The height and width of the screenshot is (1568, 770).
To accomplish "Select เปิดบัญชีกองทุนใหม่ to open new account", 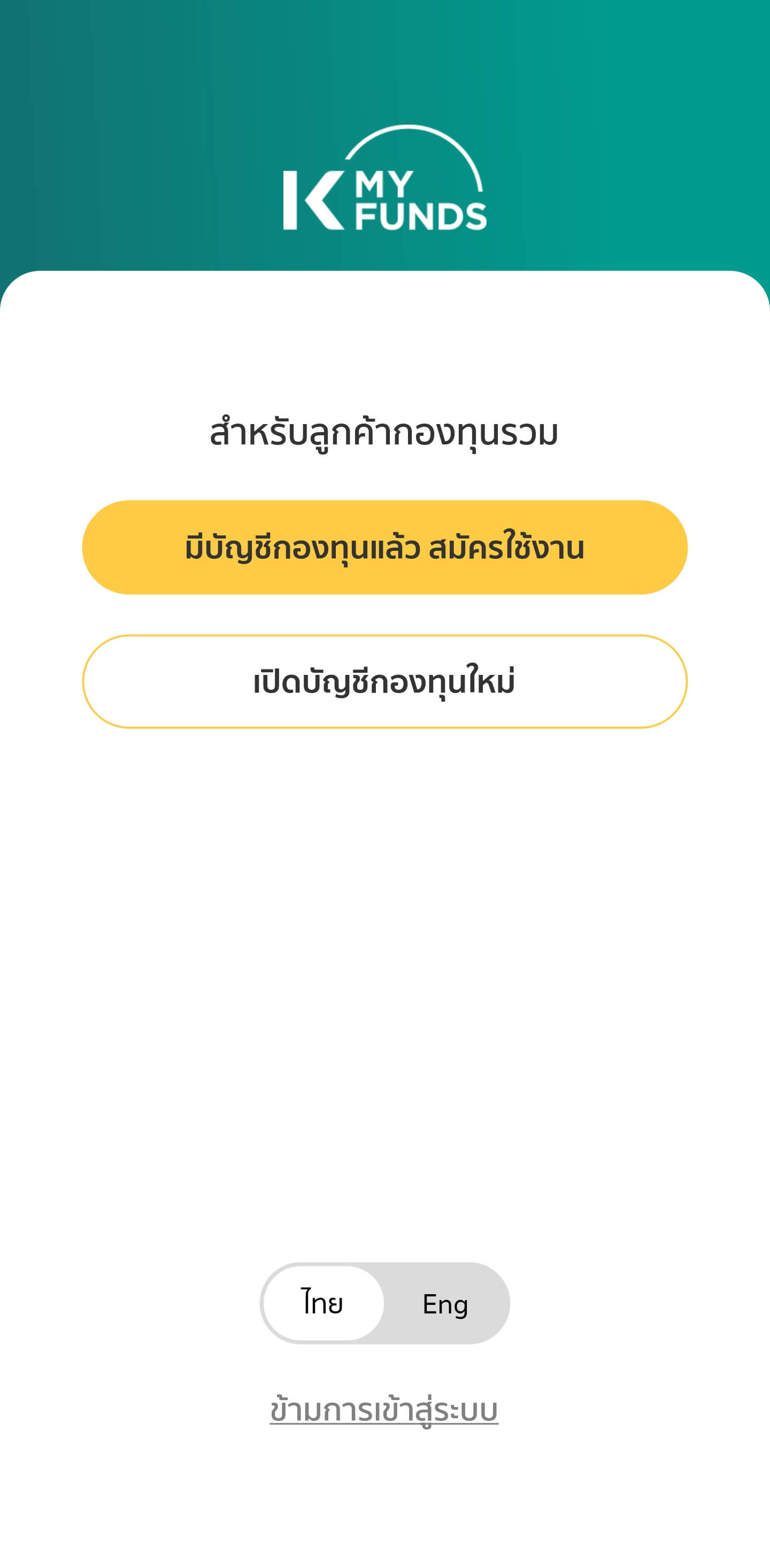I will coord(384,681).
